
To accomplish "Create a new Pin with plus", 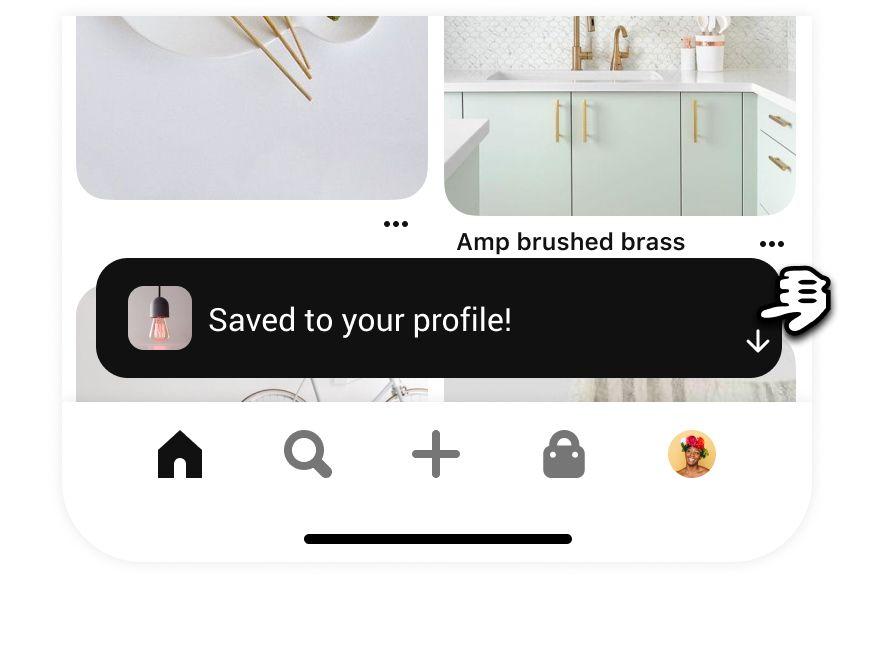I will point(436,455).
